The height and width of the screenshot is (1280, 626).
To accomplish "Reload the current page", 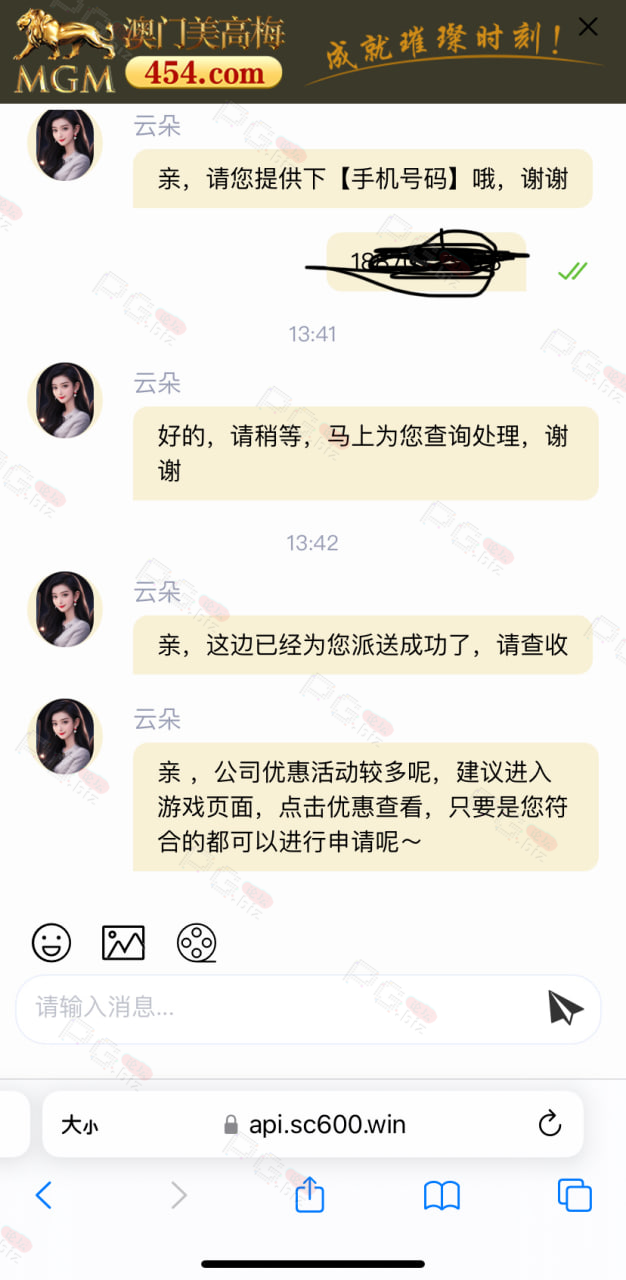I will click(550, 1124).
